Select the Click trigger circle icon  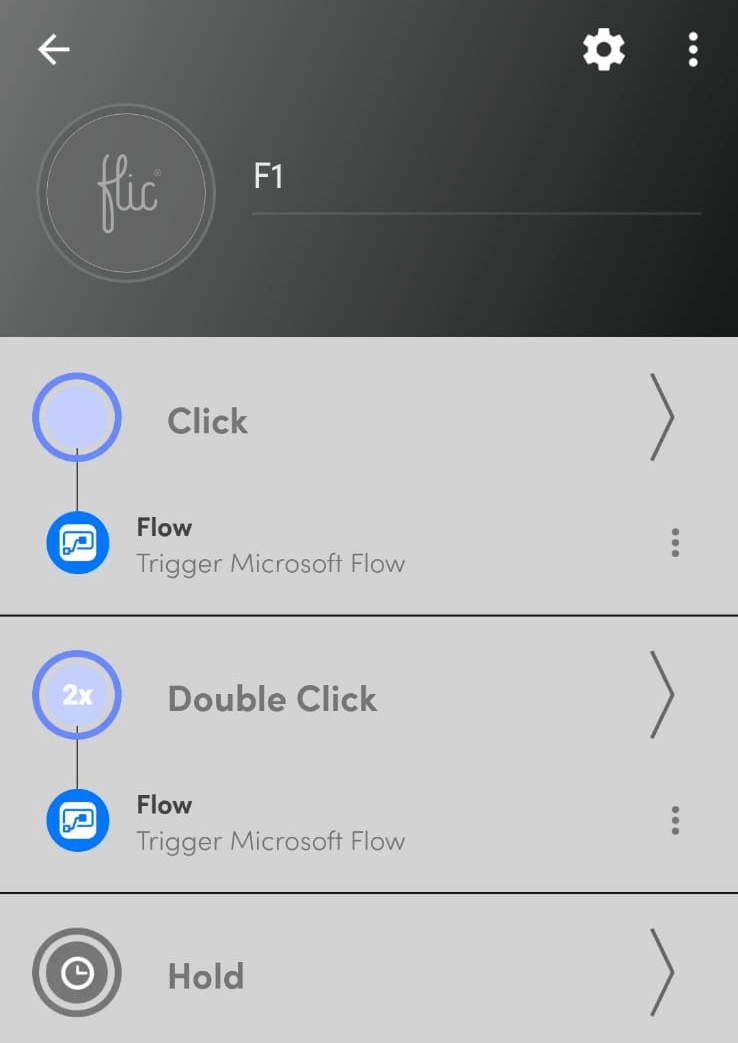tap(77, 417)
